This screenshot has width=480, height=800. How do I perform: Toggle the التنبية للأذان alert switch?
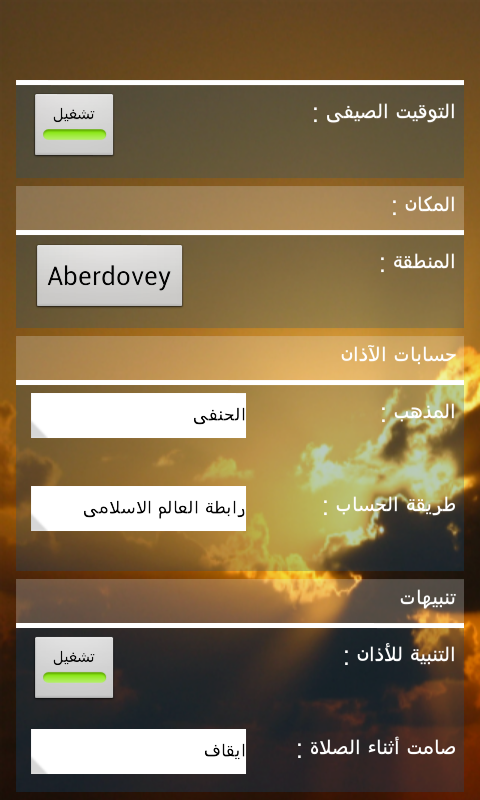click(x=74, y=667)
